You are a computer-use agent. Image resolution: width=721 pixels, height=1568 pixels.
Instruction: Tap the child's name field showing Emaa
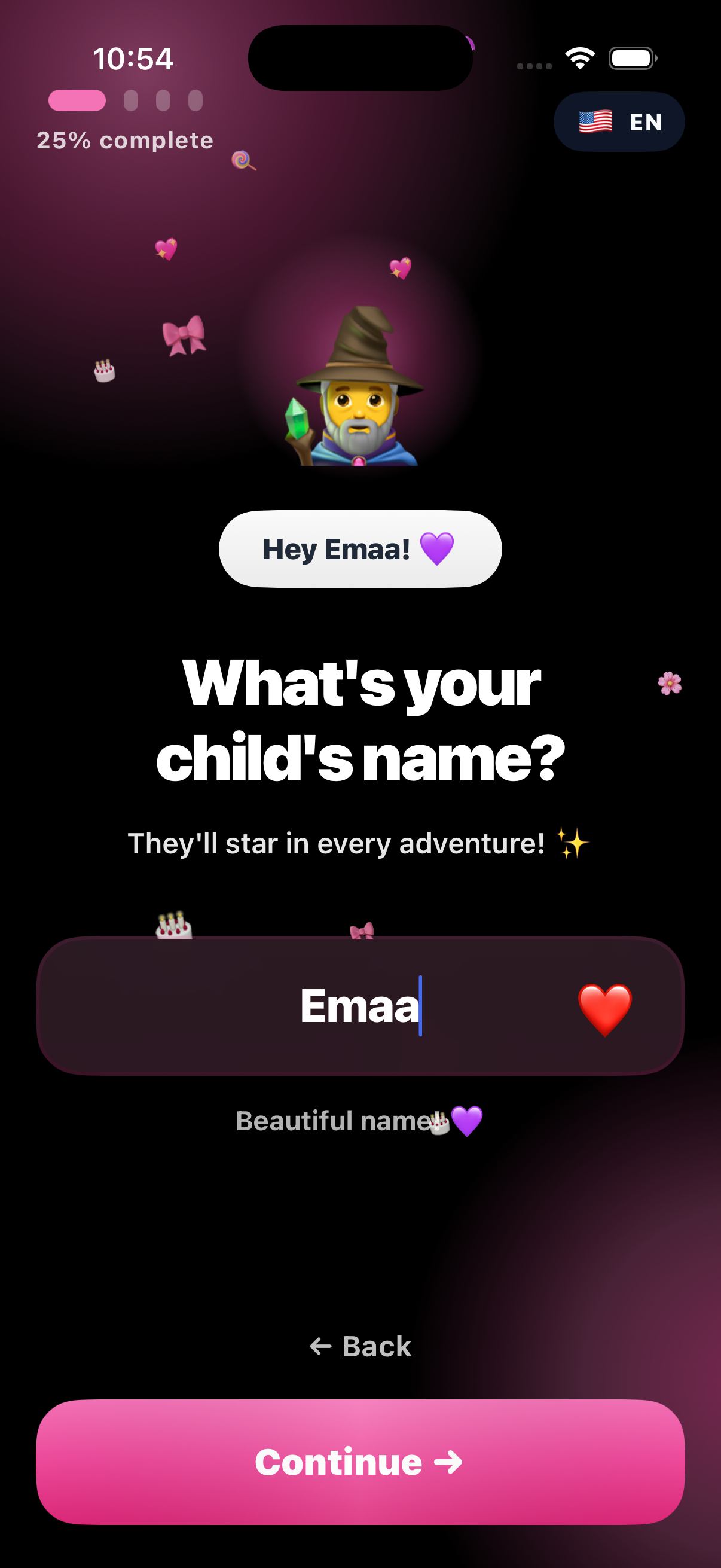tap(359, 1006)
